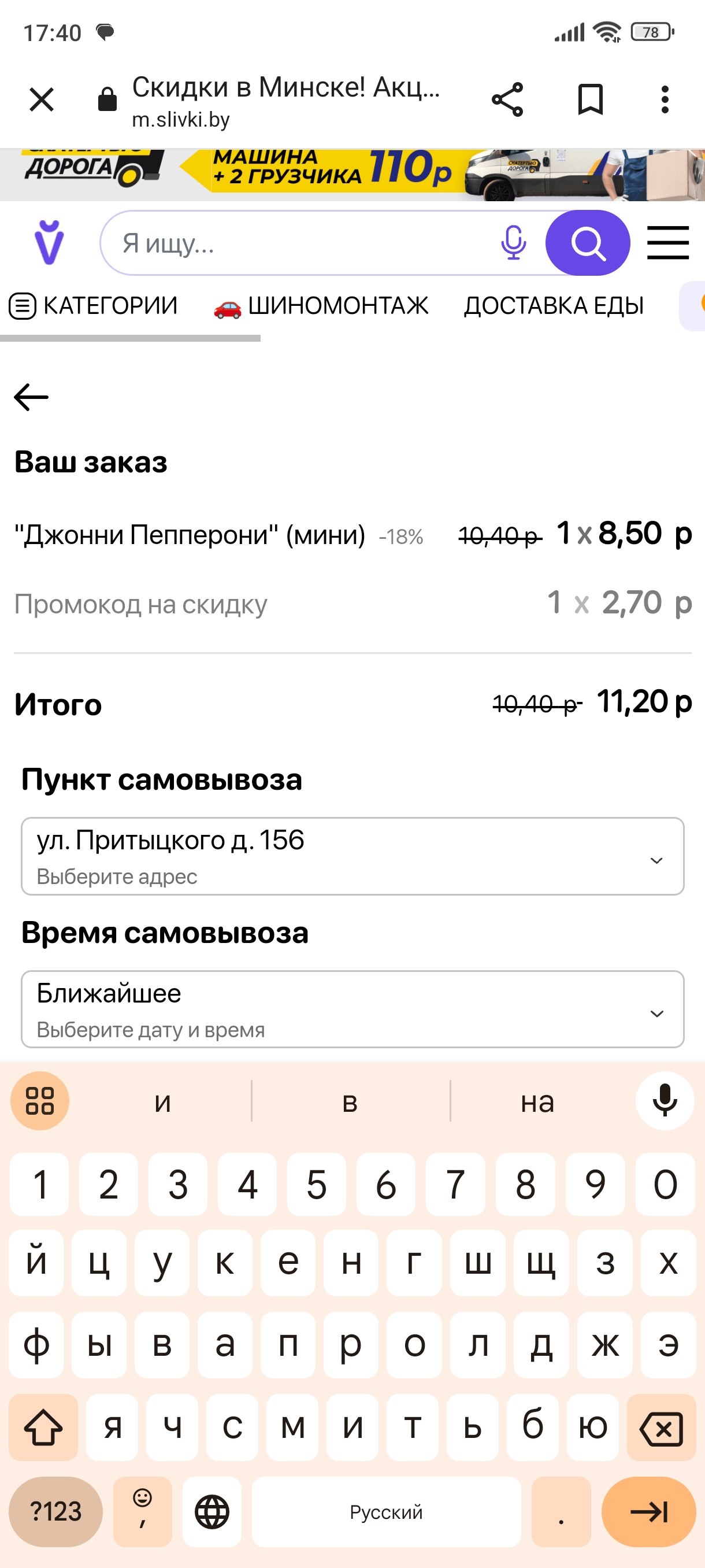Tap the Slivki logo
The height and width of the screenshot is (1568, 705).
49,242
